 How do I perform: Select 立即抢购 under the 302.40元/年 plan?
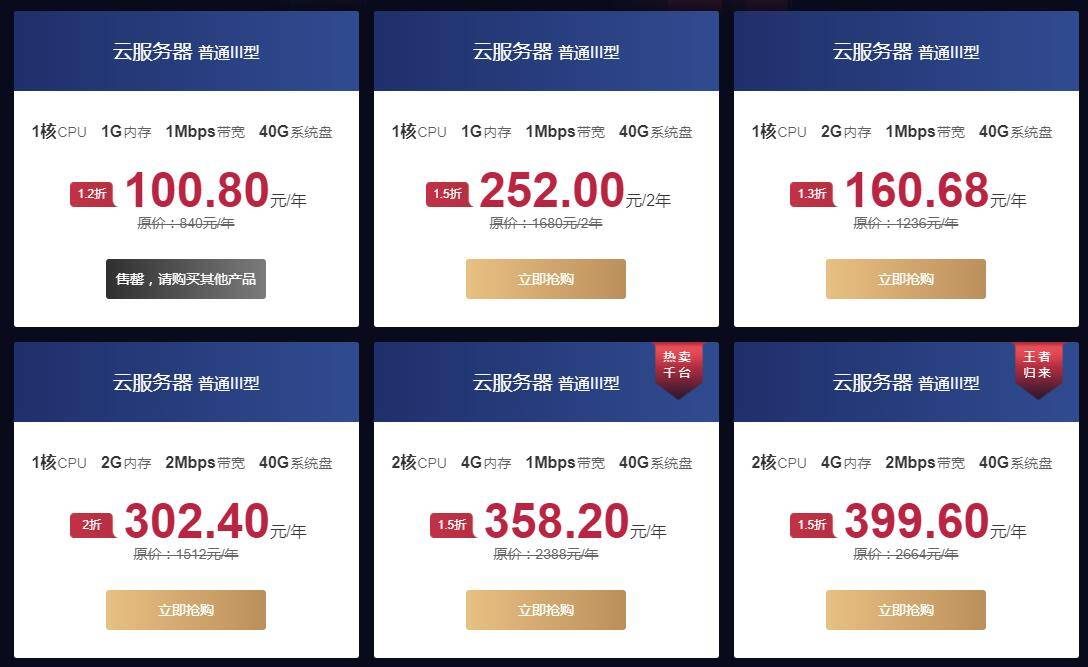click(x=186, y=610)
